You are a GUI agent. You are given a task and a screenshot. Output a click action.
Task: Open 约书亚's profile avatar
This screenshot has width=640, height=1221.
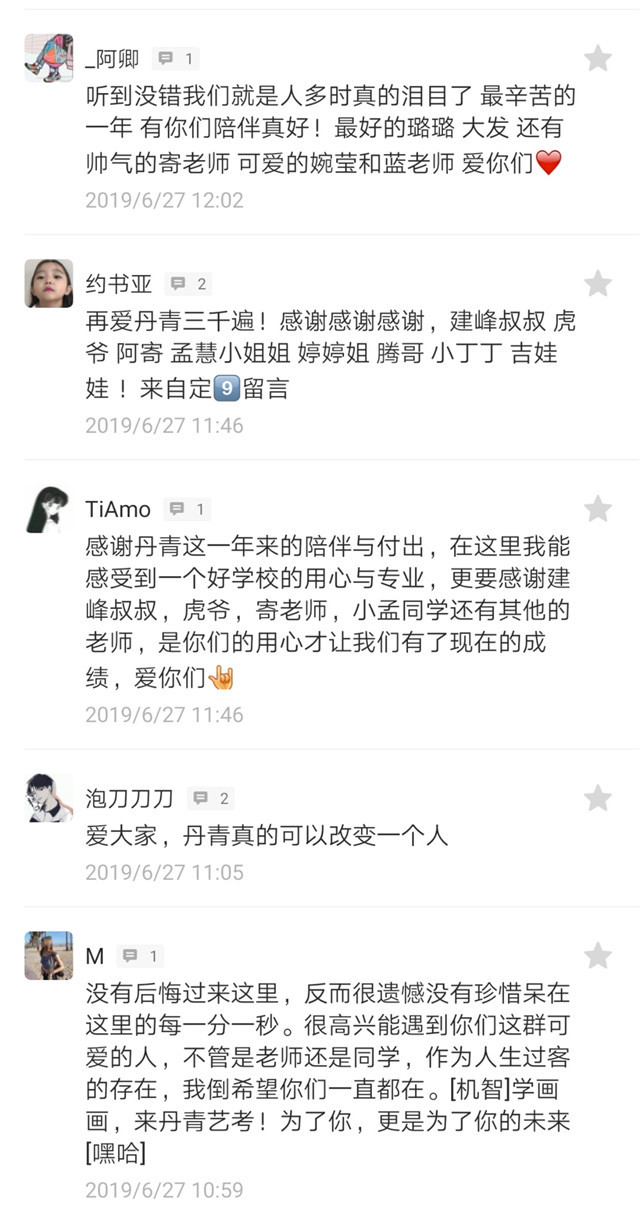pyautogui.click(x=49, y=284)
